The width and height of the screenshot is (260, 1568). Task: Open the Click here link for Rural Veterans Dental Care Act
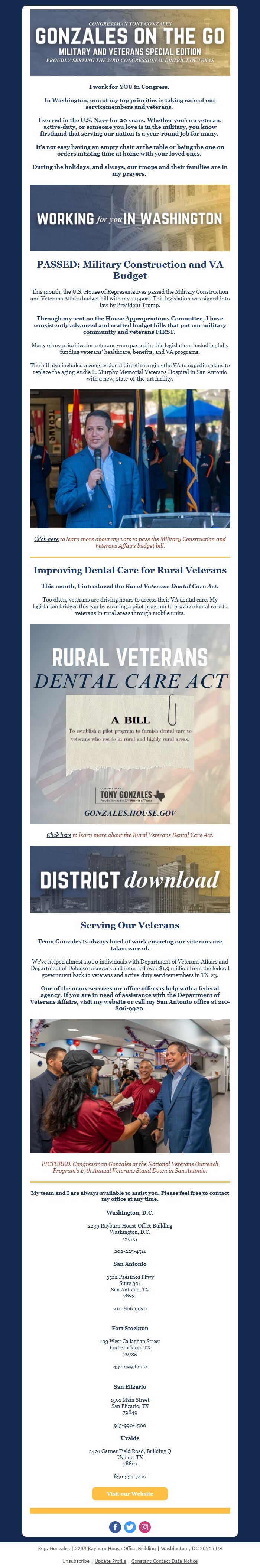tap(58, 835)
